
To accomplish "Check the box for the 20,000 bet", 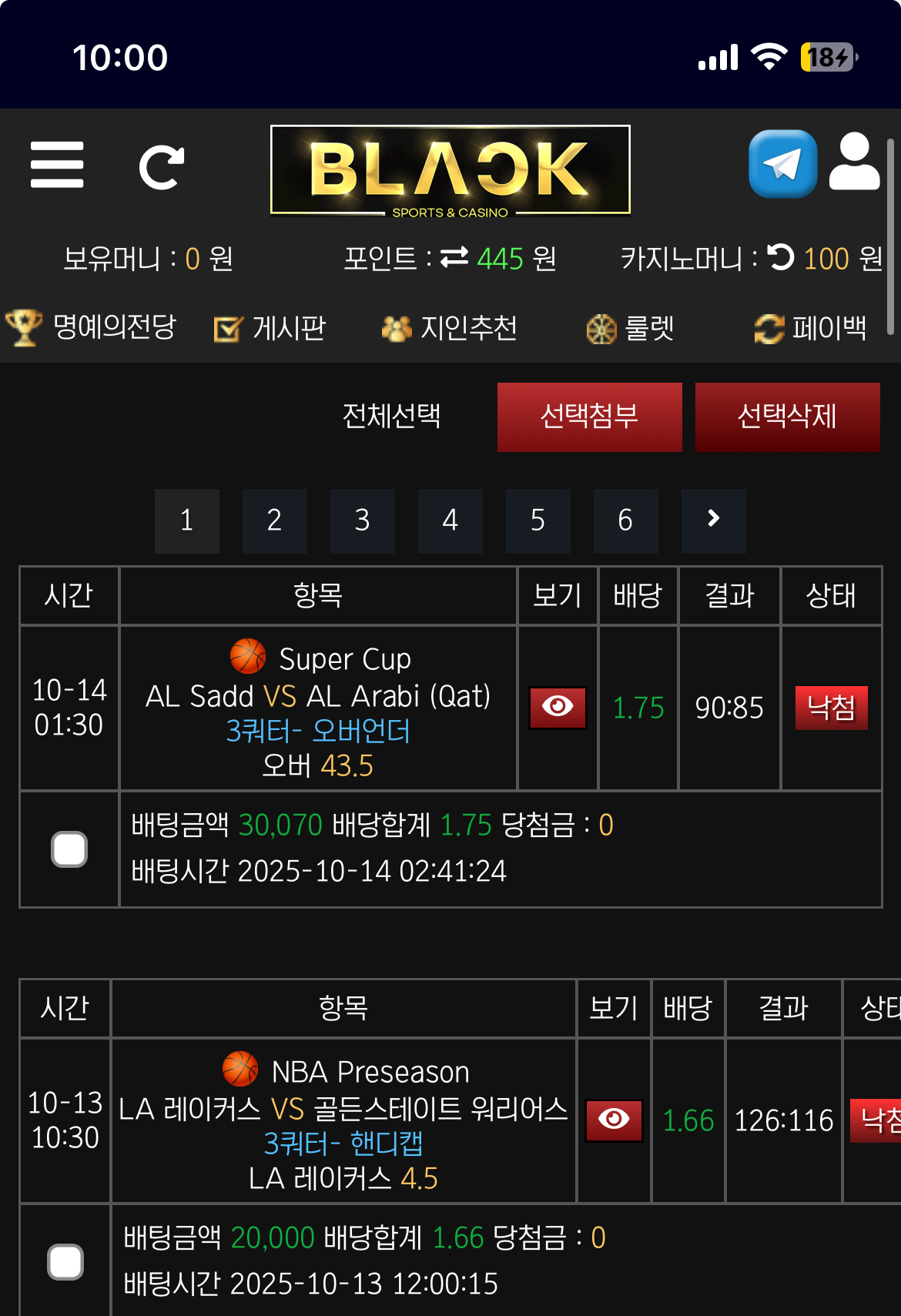I will pyautogui.click(x=65, y=1261).
